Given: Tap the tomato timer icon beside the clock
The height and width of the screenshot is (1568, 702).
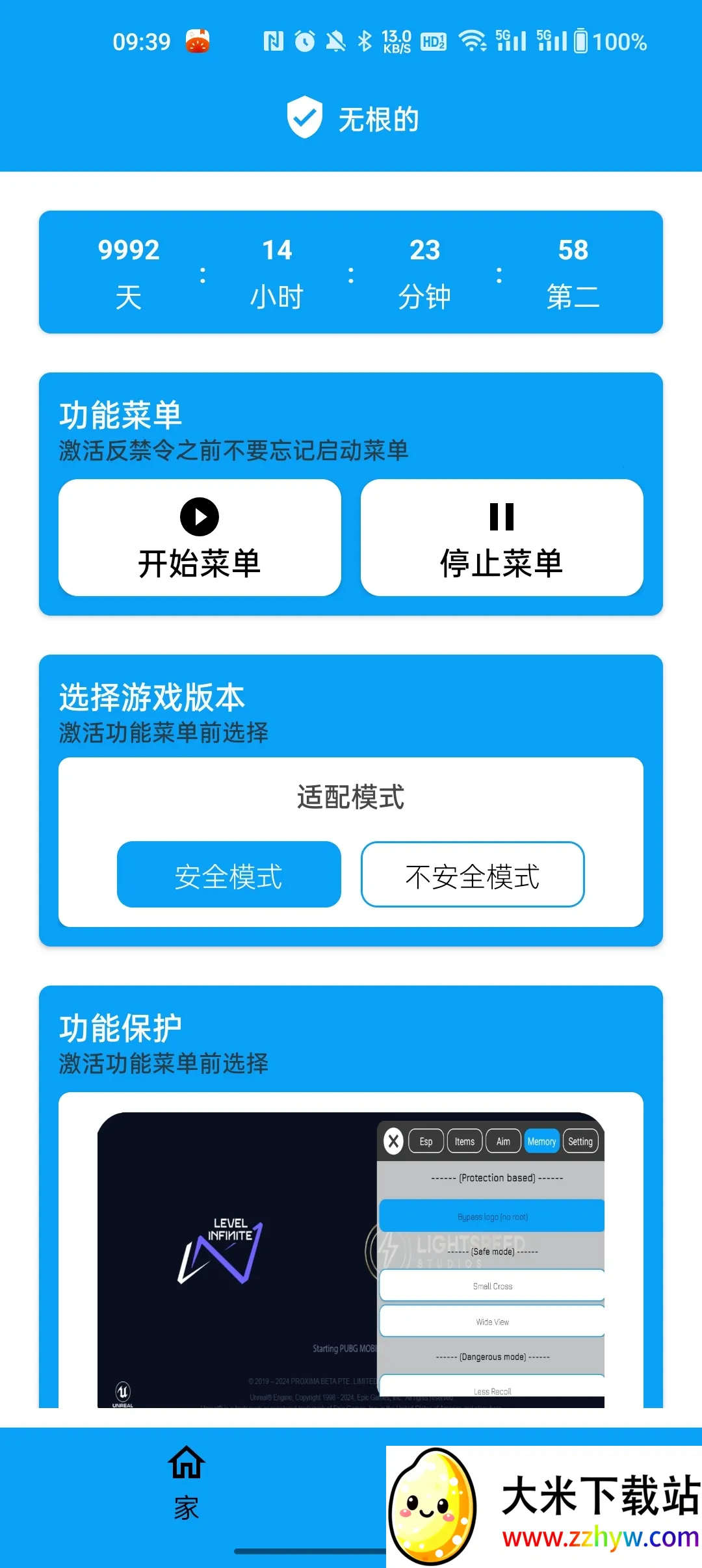Looking at the screenshot, I should tap(196, 40).
